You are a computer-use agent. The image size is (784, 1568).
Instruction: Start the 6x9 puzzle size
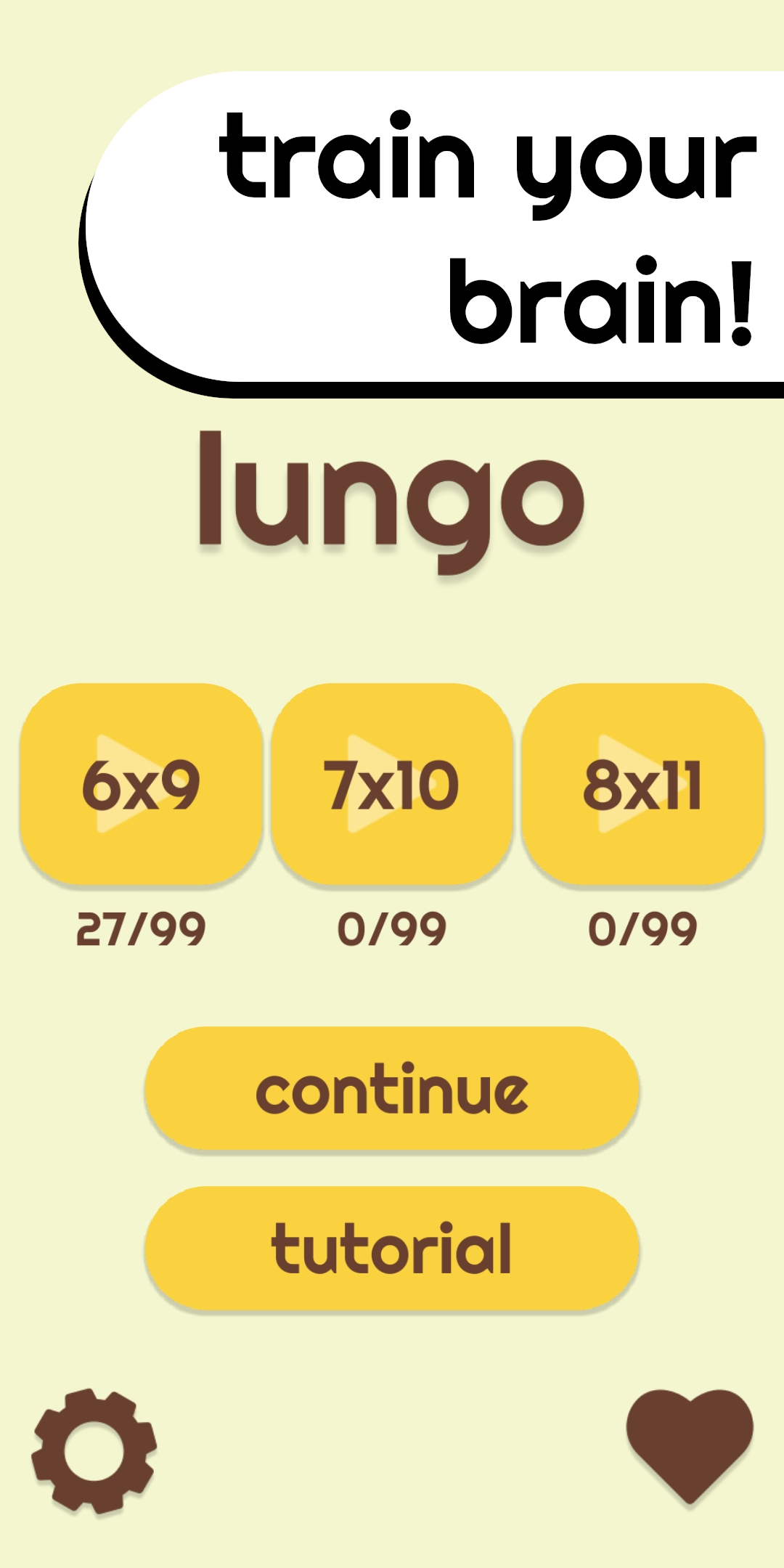141,784
